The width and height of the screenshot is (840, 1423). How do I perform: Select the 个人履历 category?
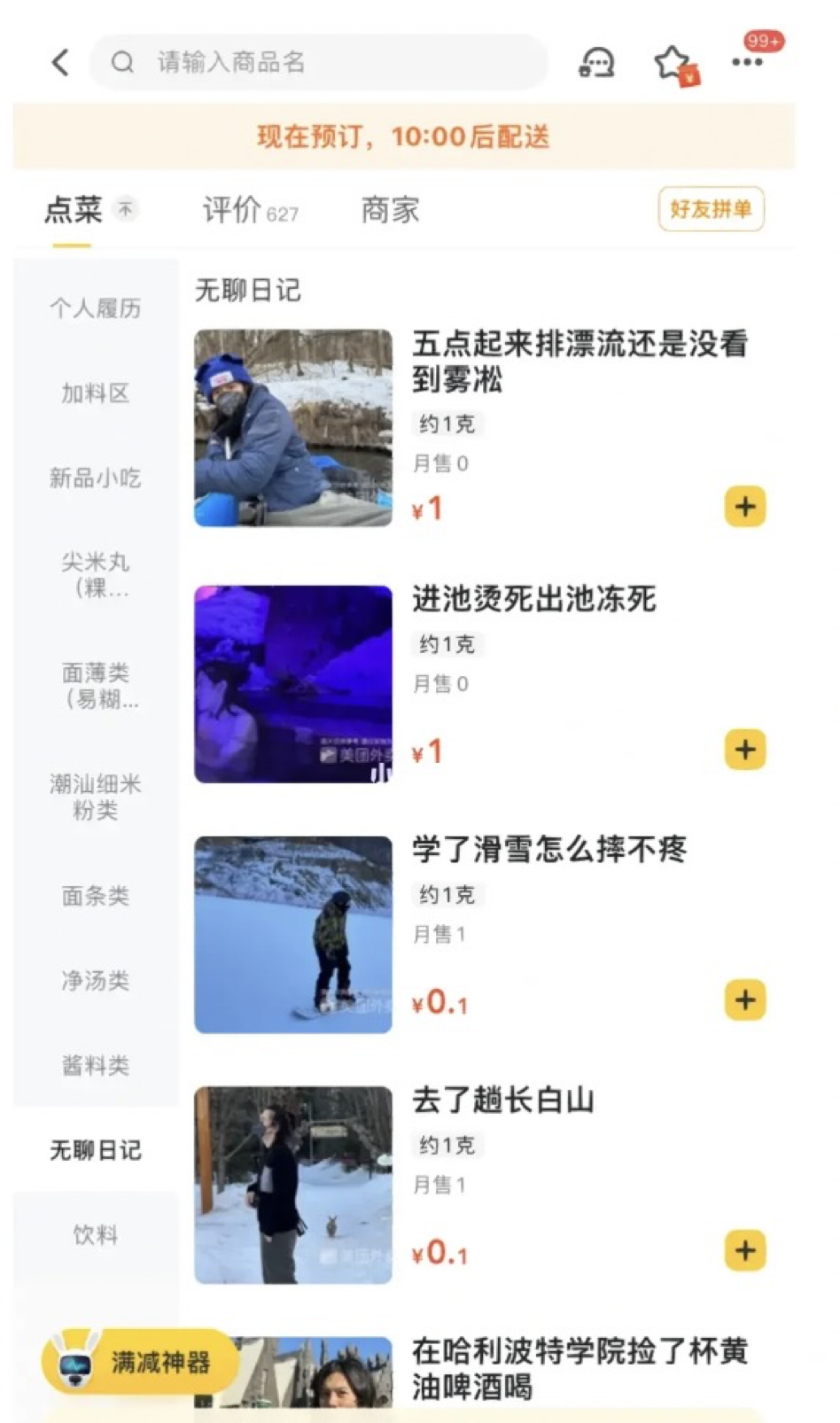coord(96,308)
